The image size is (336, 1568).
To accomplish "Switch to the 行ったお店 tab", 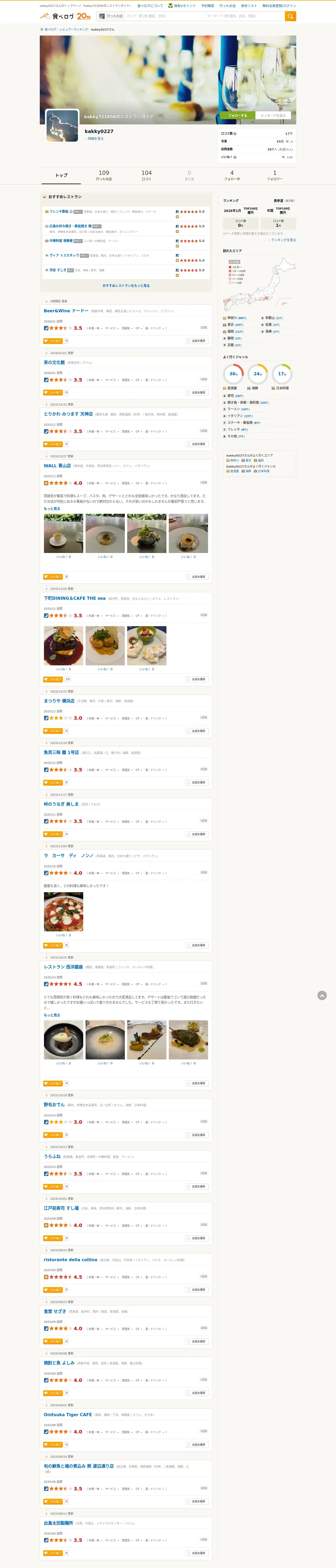I will click(x=104, y=175).
